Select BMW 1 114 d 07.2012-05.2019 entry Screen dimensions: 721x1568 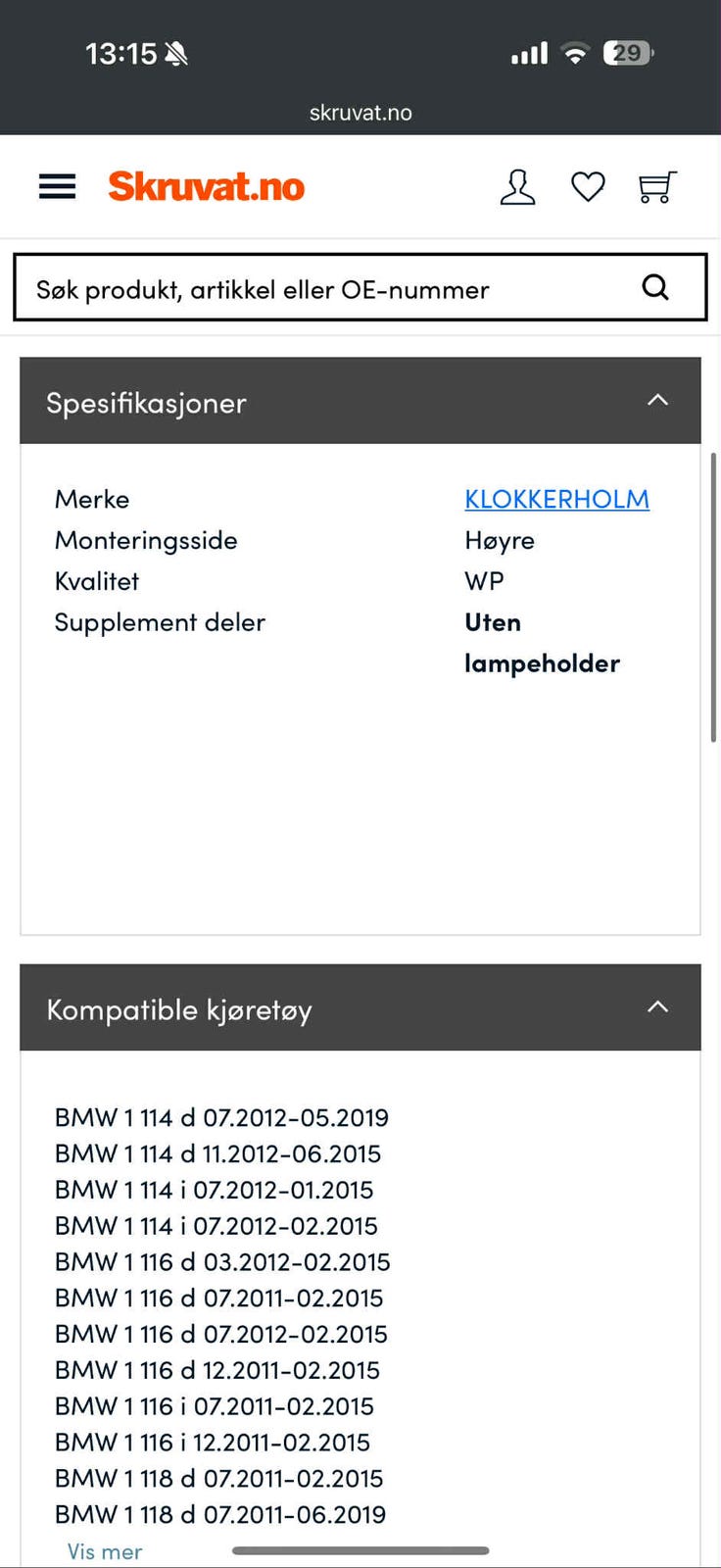pyautogui.click(x=221, y=1117)
